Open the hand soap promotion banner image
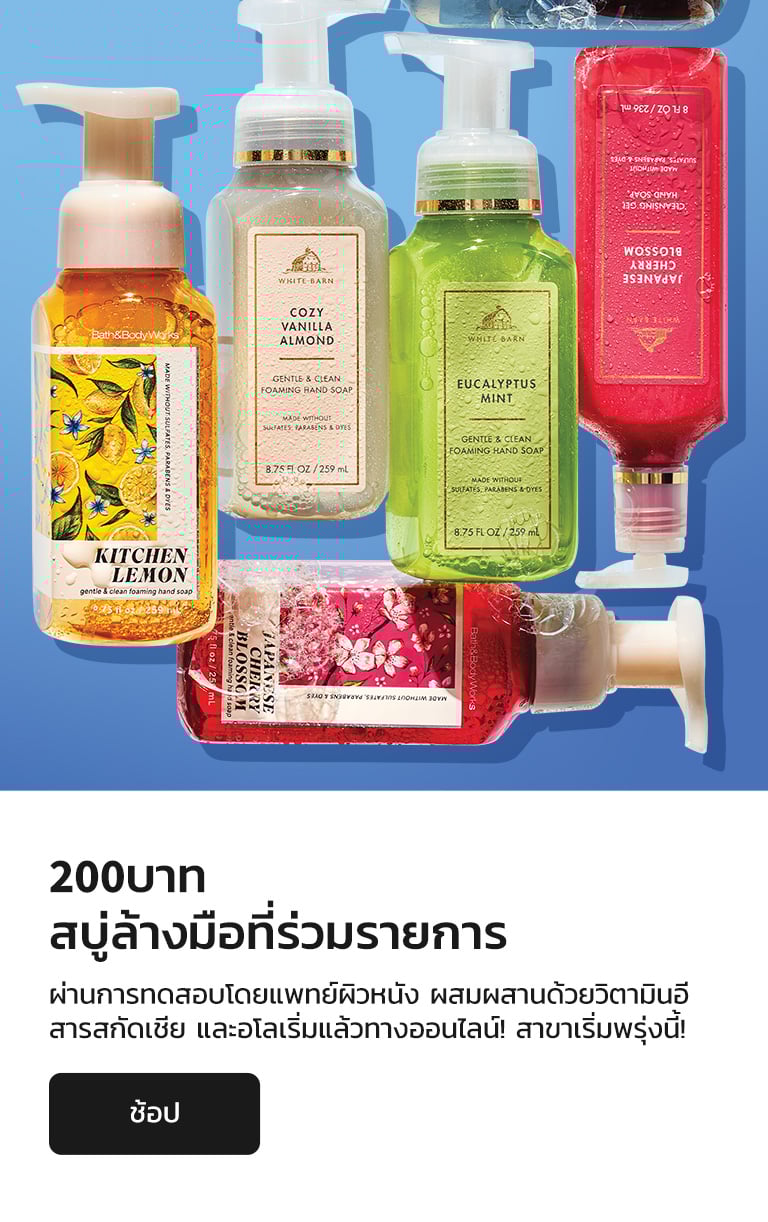Screen dimensions: 768x1222 [x=384, y=395]
